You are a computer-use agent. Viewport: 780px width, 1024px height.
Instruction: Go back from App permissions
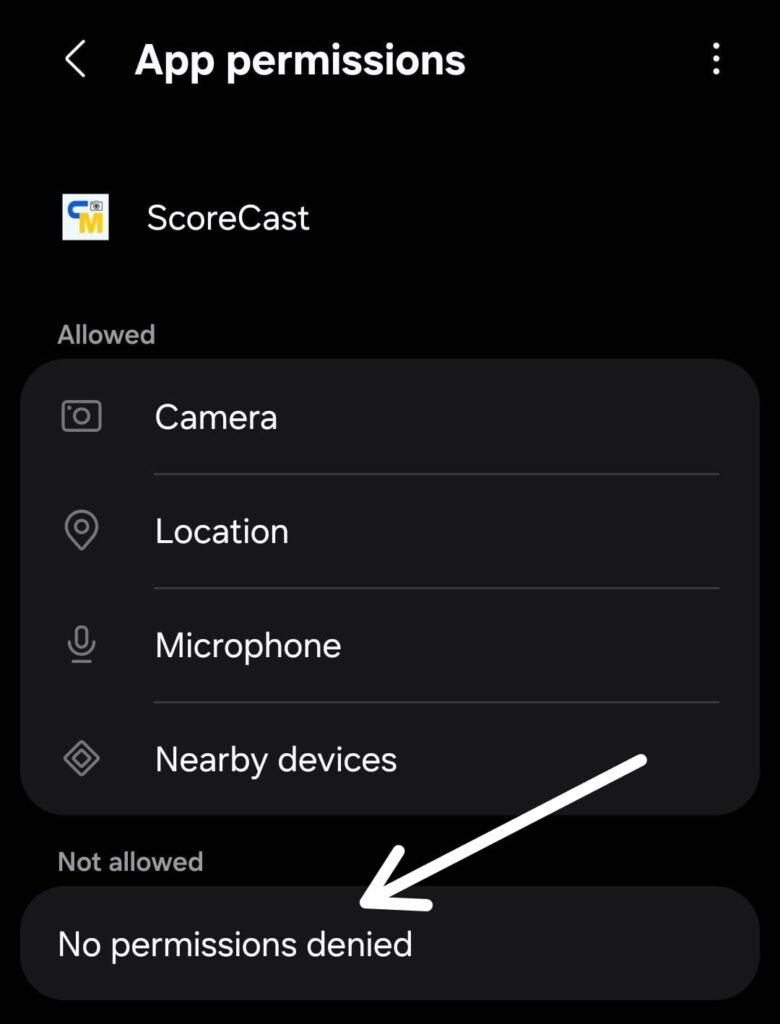tap(75, 60)
